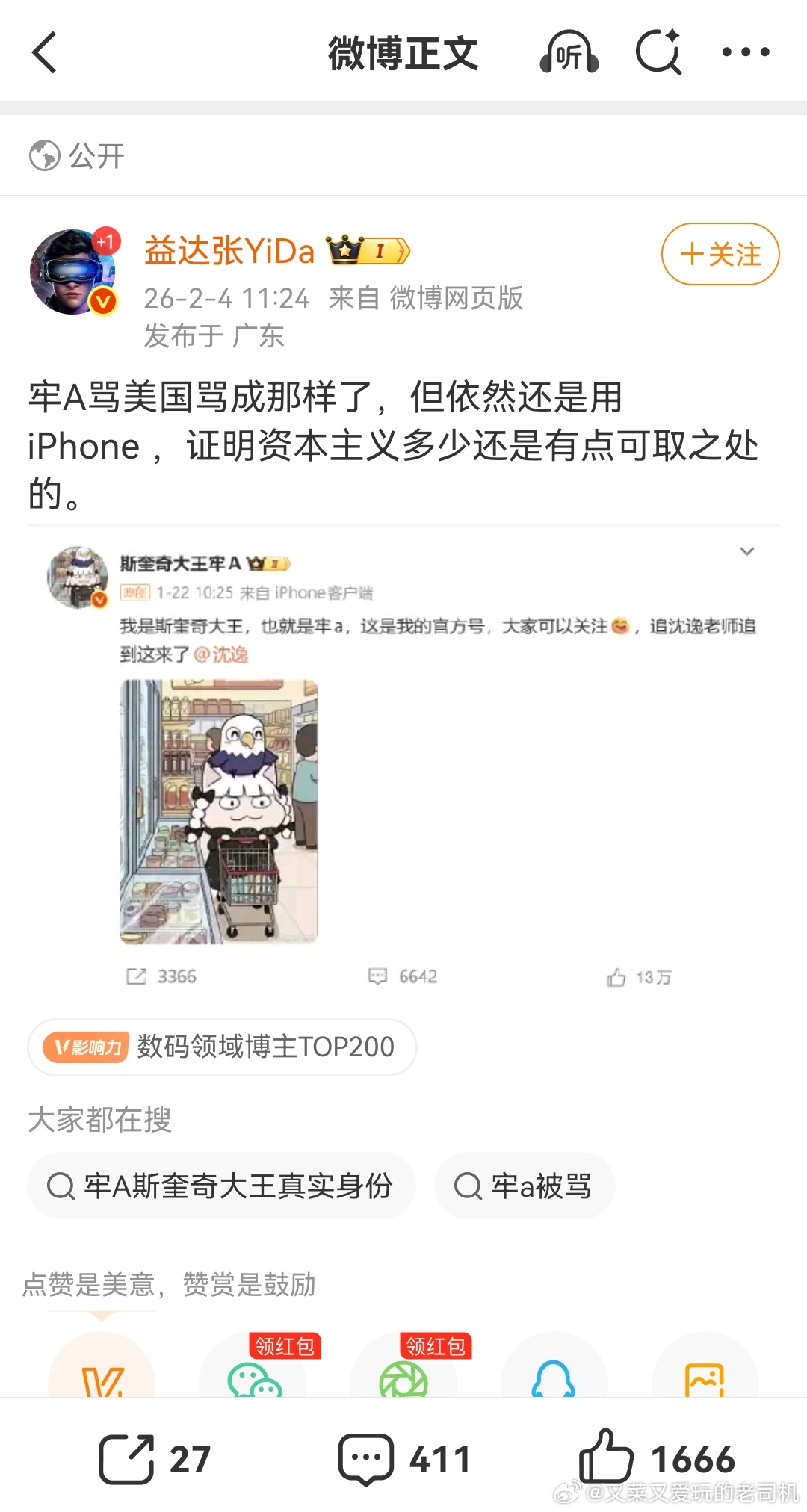Follow 益达张YiDa via the 关注 button
The image size is (807, 1512).
719,254
